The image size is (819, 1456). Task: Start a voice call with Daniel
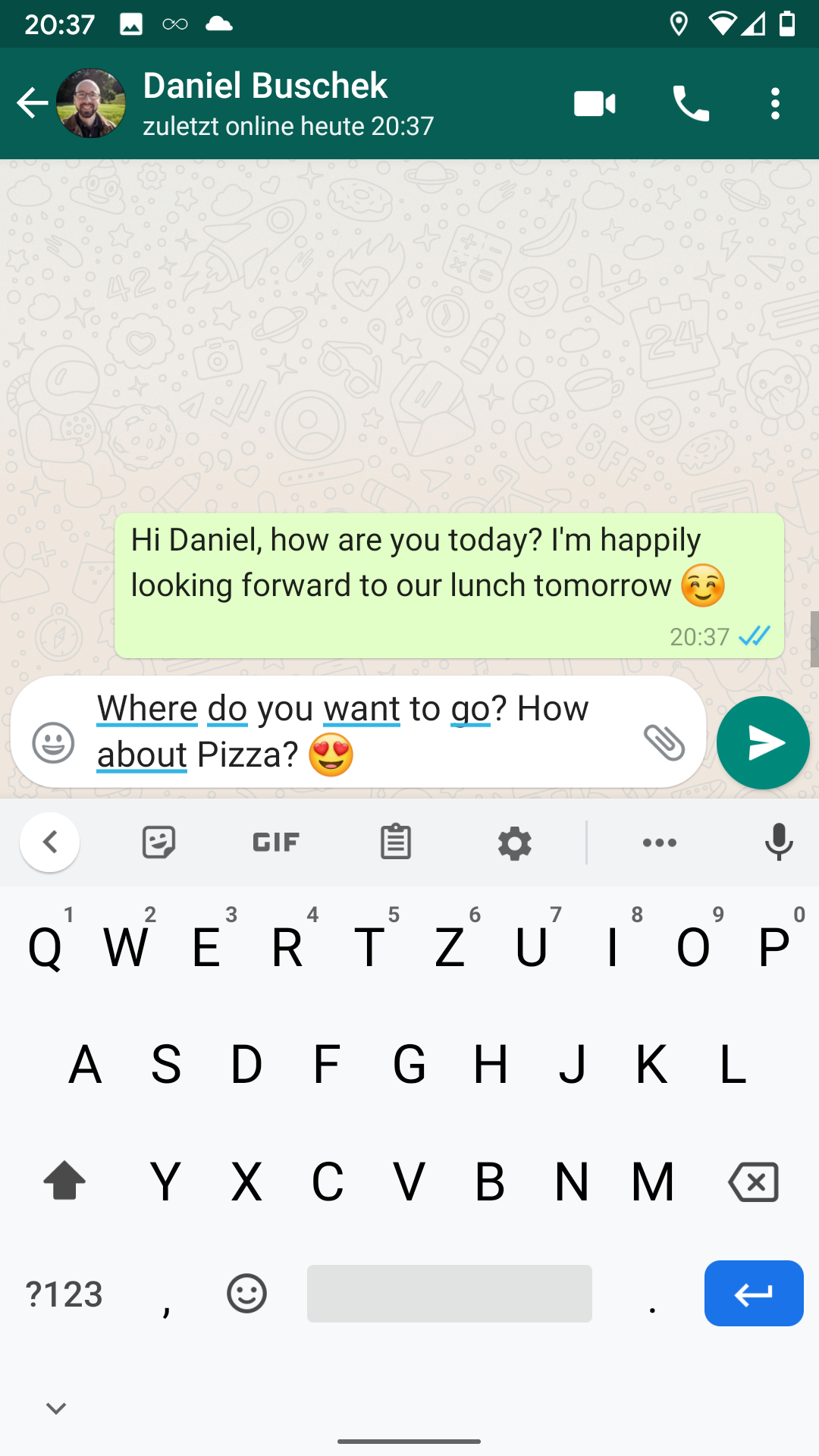(691, 103)
